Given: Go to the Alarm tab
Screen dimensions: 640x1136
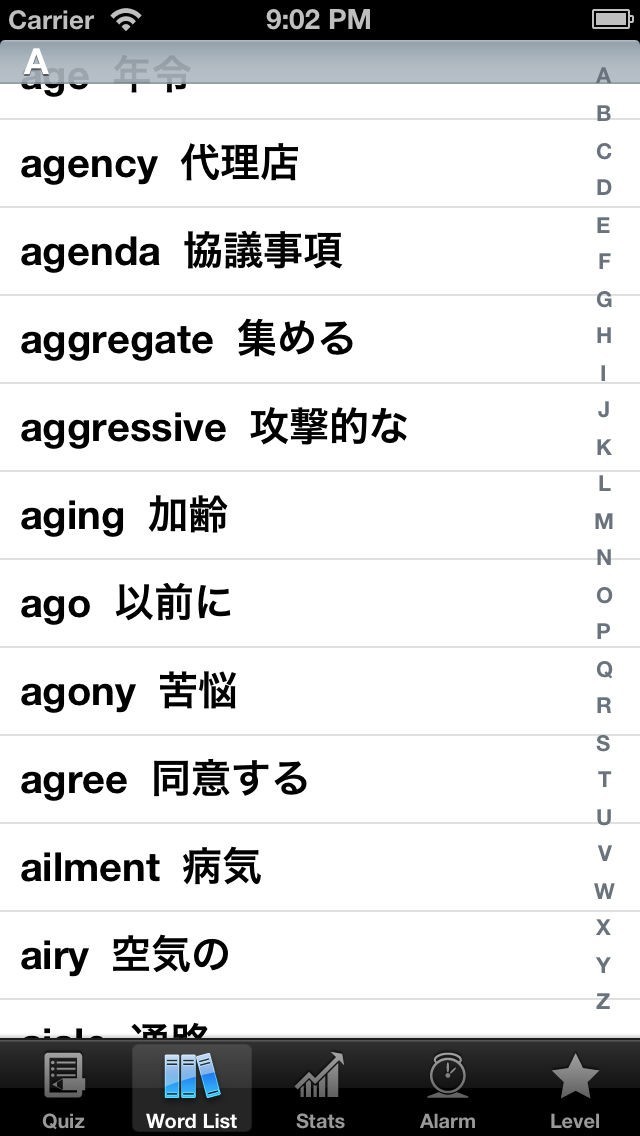Looking at the screenshot, I should click(448, 1090).
